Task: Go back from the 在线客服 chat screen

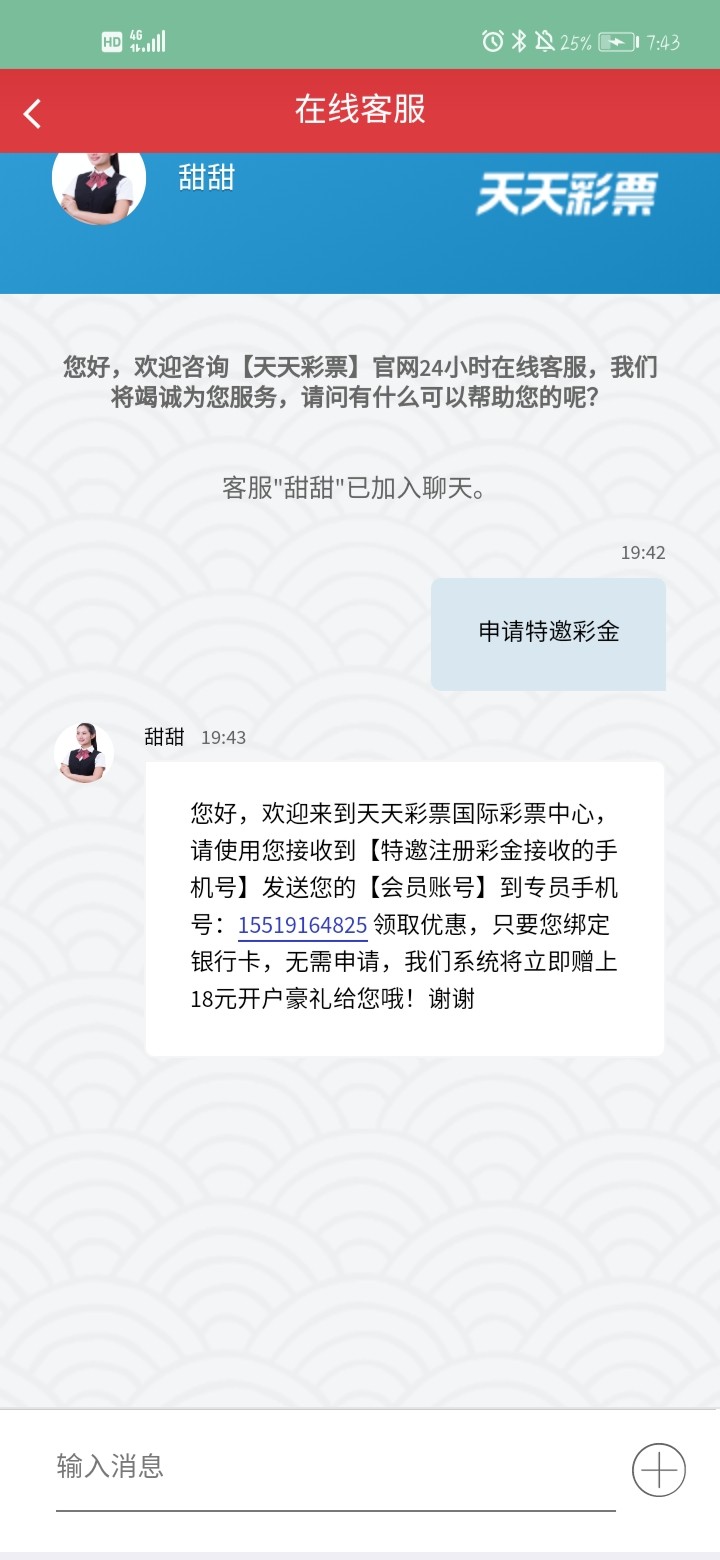Action: click(x=33, y=113)
